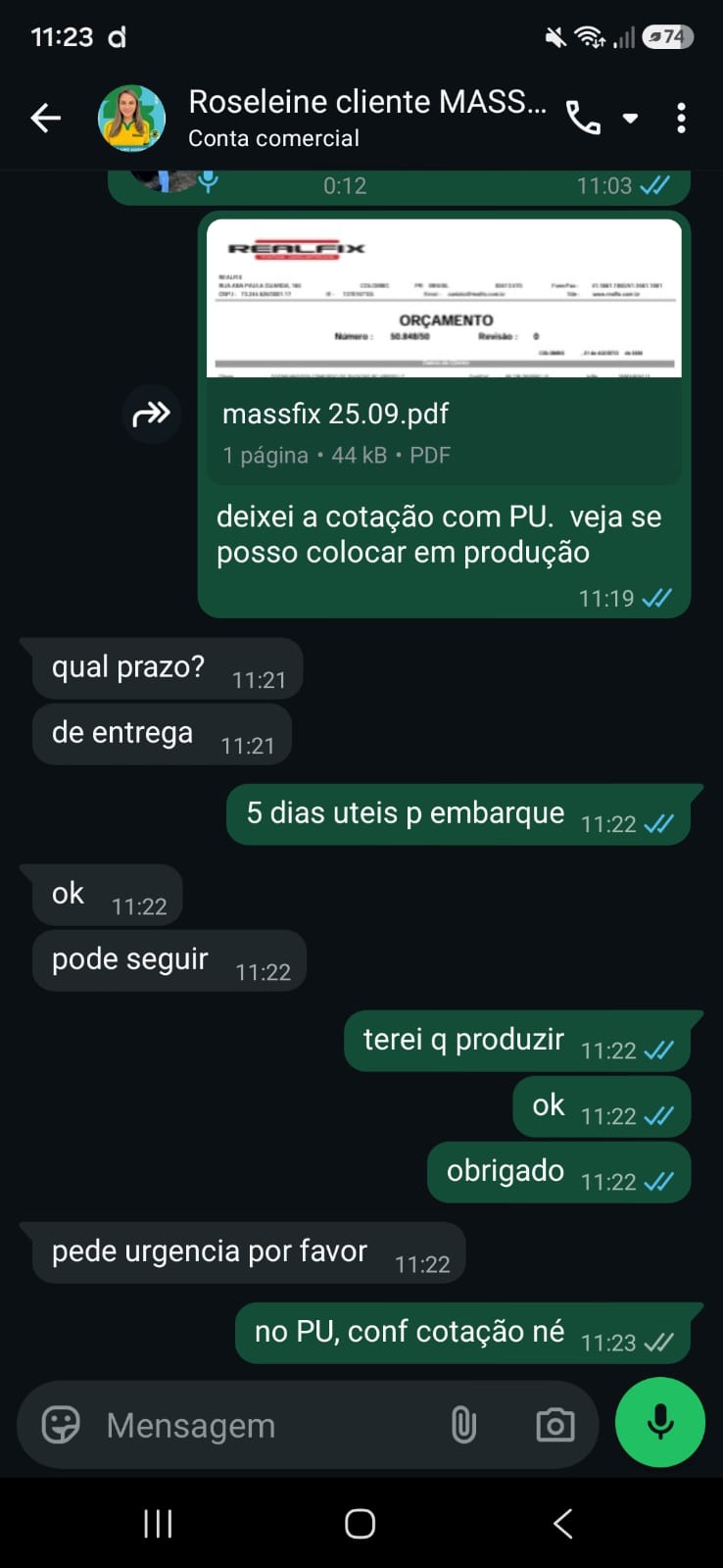Open the massfix 25.09.pdf document

444,349
